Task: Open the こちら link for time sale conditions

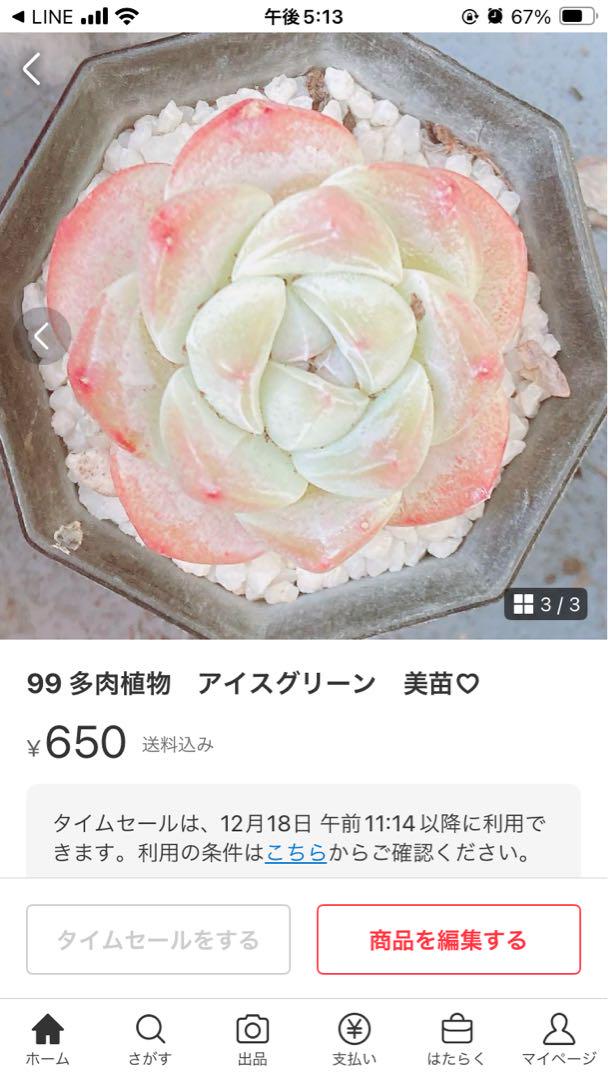Action: click(295, 853)
